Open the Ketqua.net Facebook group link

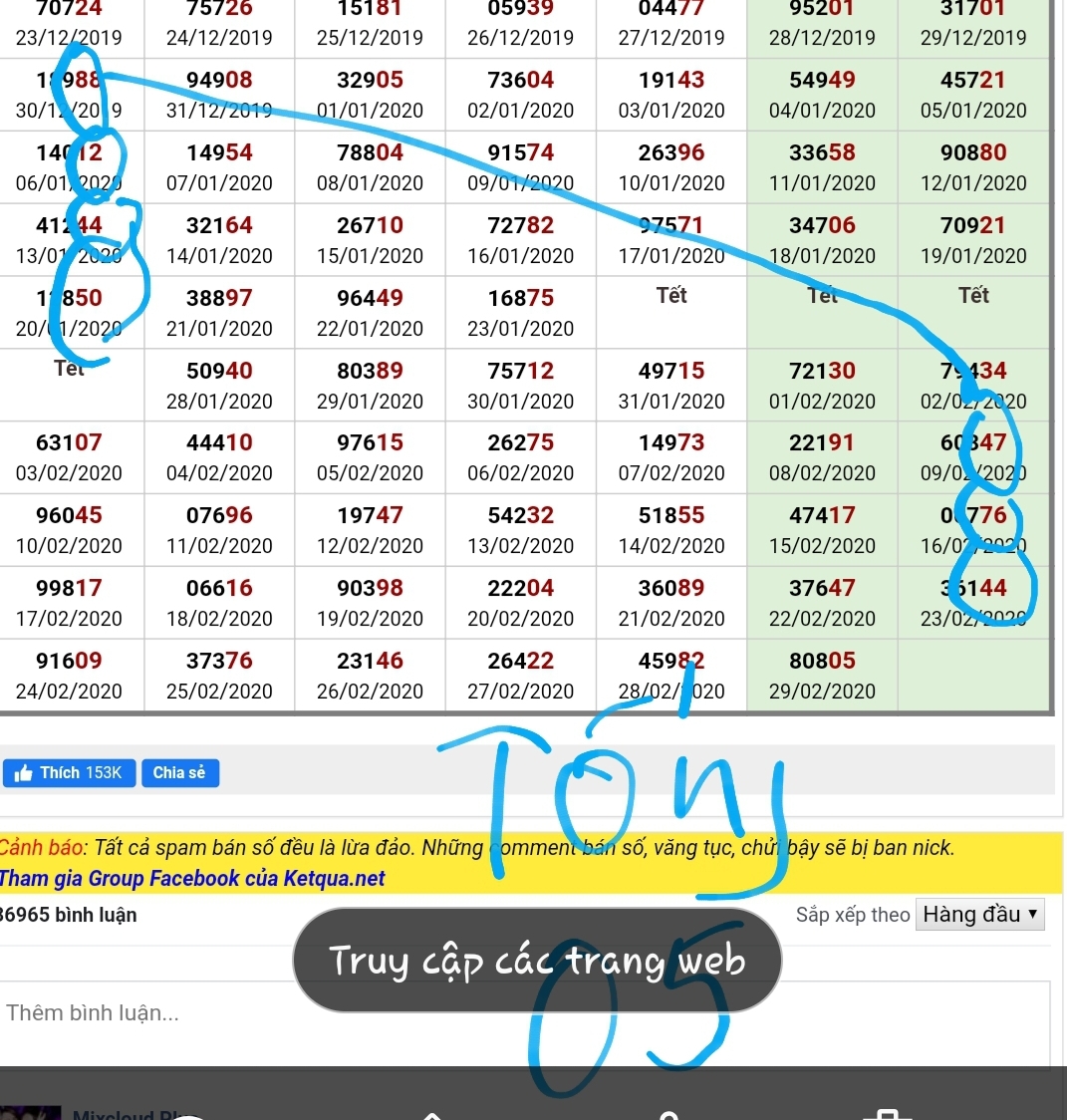click(192, 879)
